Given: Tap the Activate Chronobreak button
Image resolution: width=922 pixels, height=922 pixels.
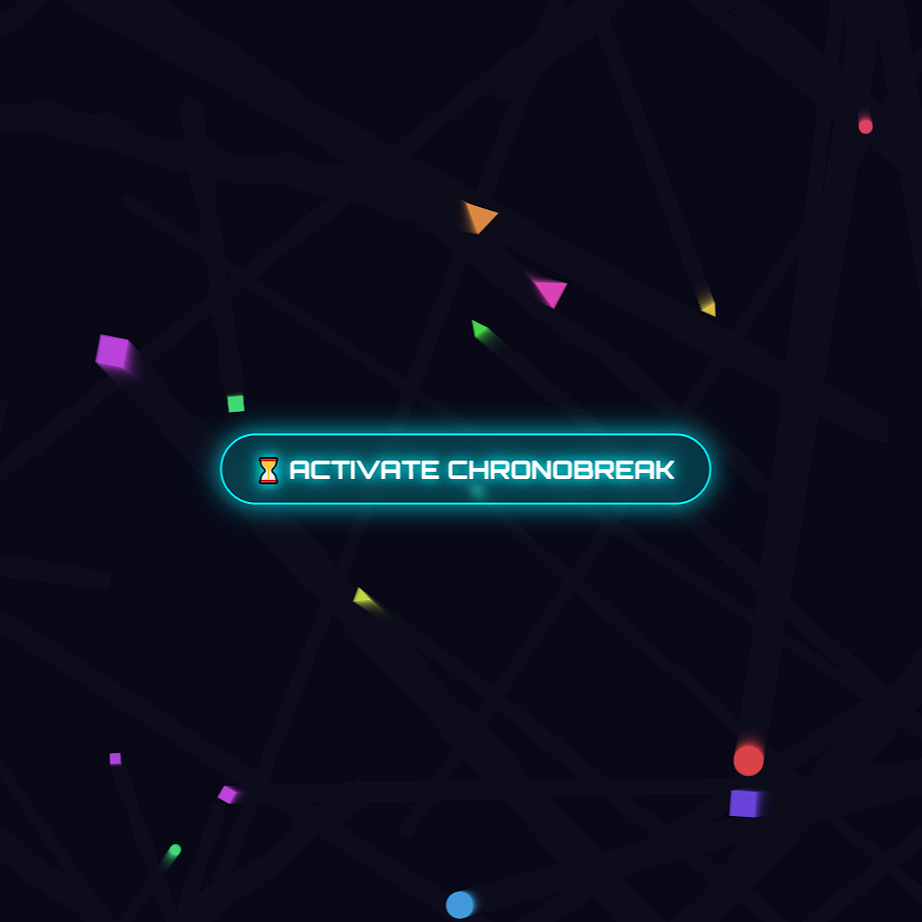Looking at the screenshot, I should click(x=465, y=469).
